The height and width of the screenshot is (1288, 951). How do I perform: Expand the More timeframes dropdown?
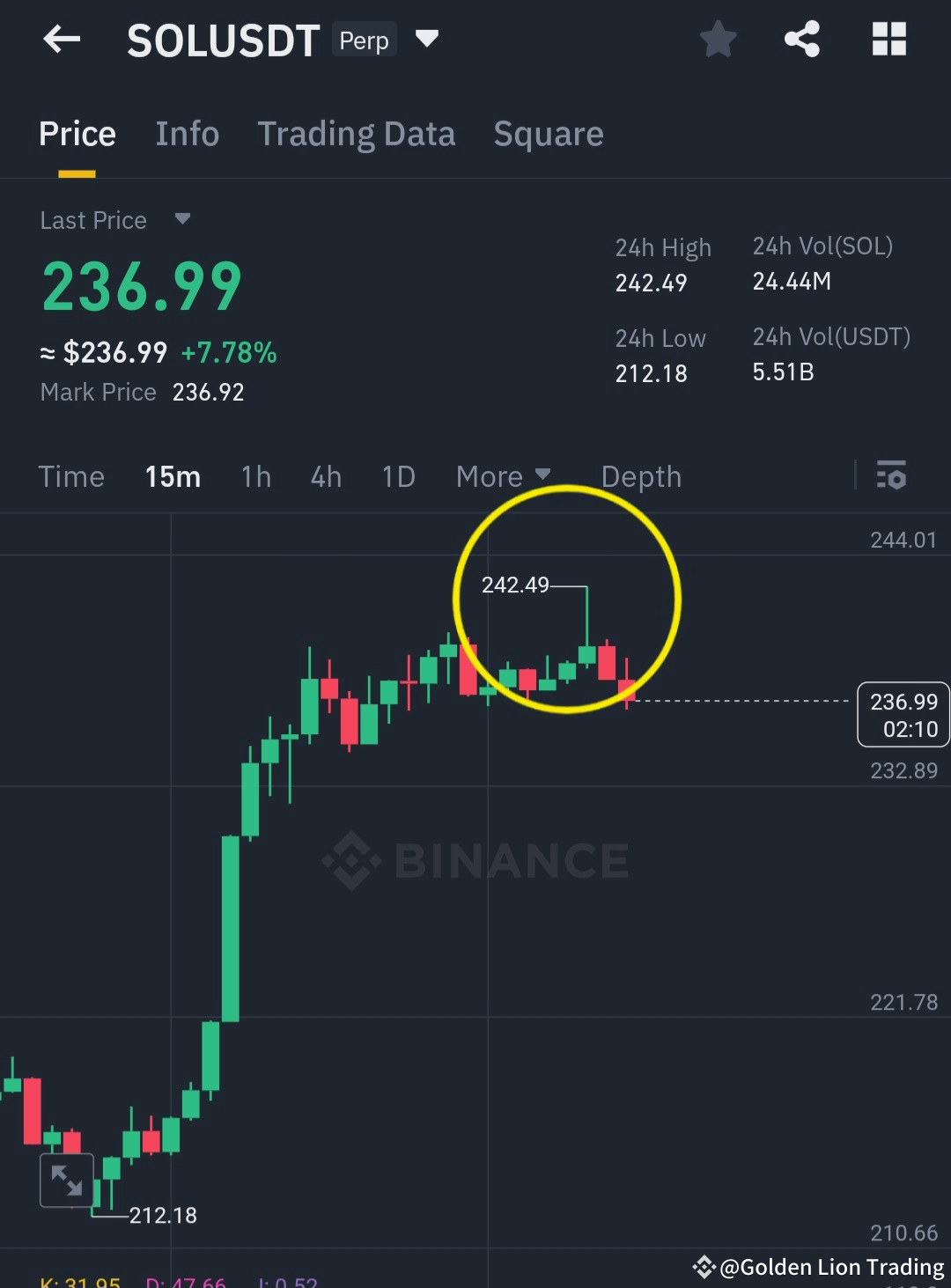(503, 476)
